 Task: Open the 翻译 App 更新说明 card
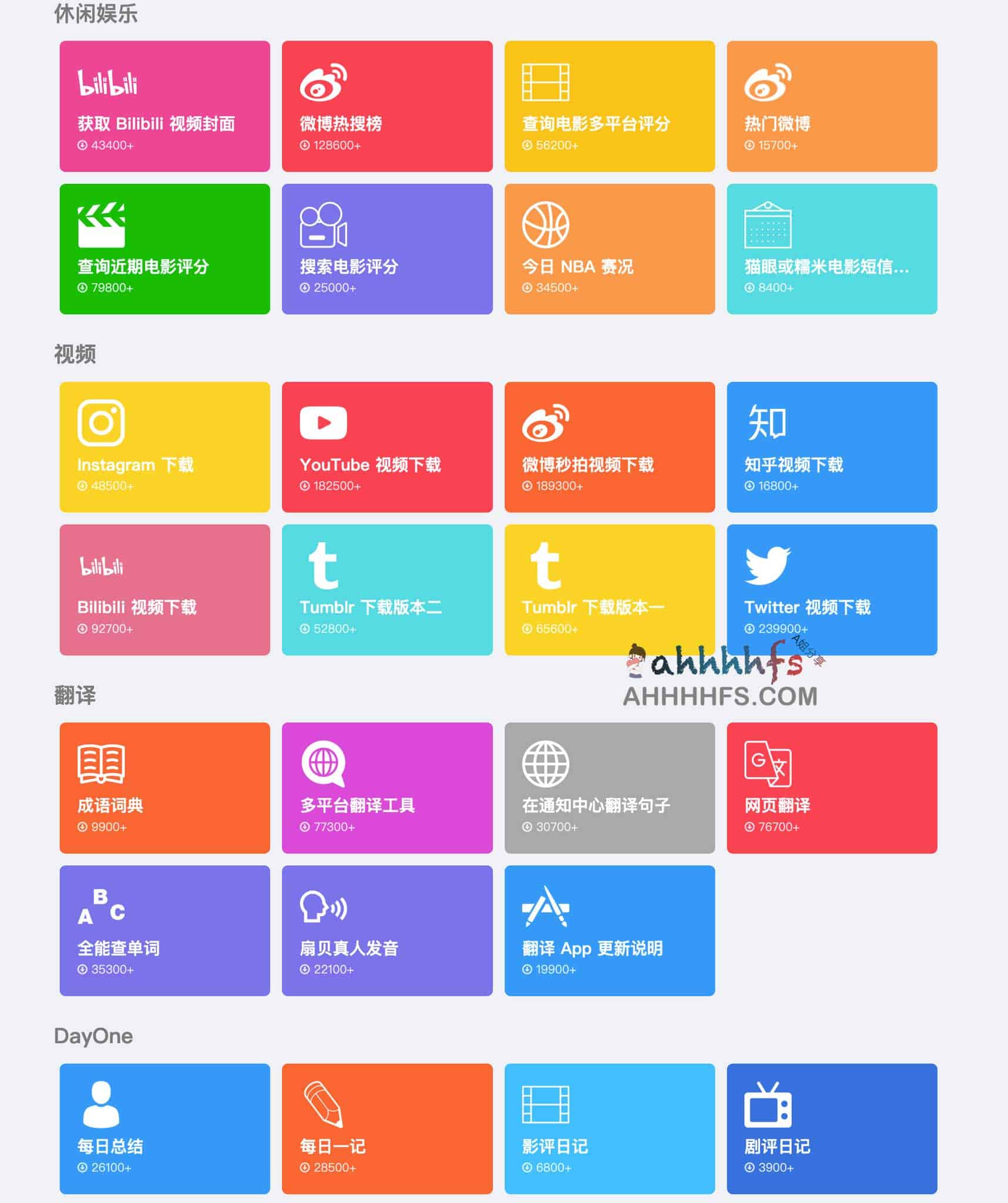(609, 930)
